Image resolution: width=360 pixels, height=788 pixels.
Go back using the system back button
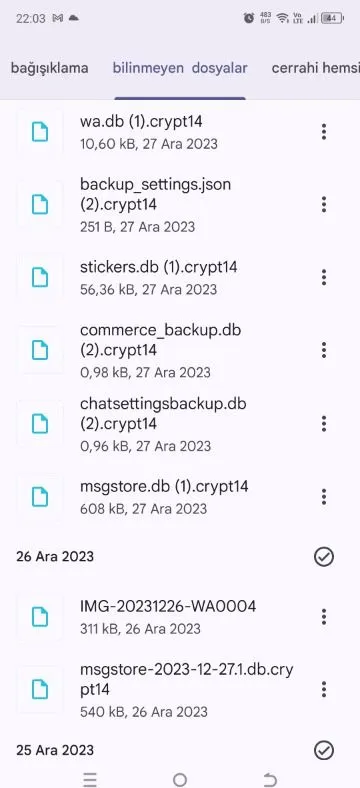(x=270, y=779)
